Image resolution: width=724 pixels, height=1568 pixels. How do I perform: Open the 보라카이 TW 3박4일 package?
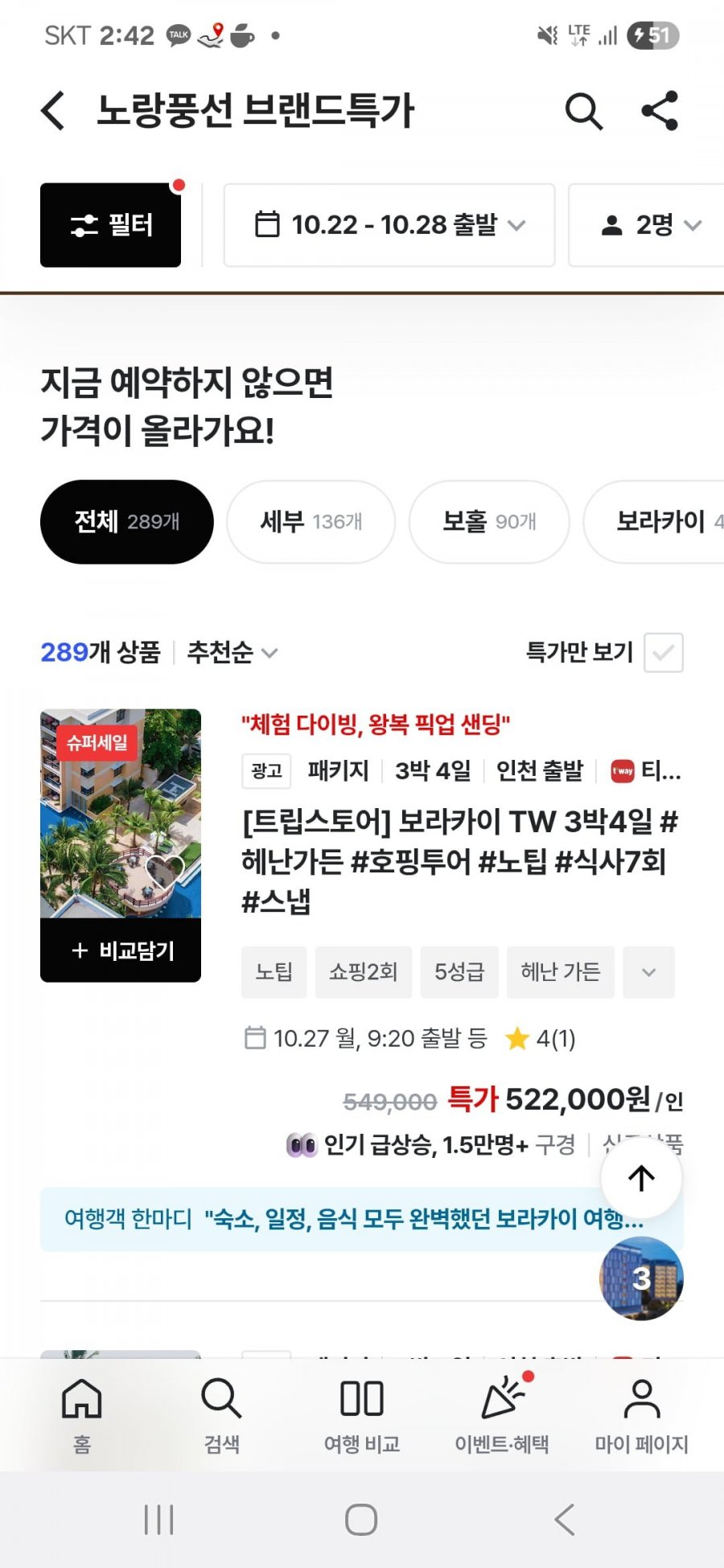point(461,861)
